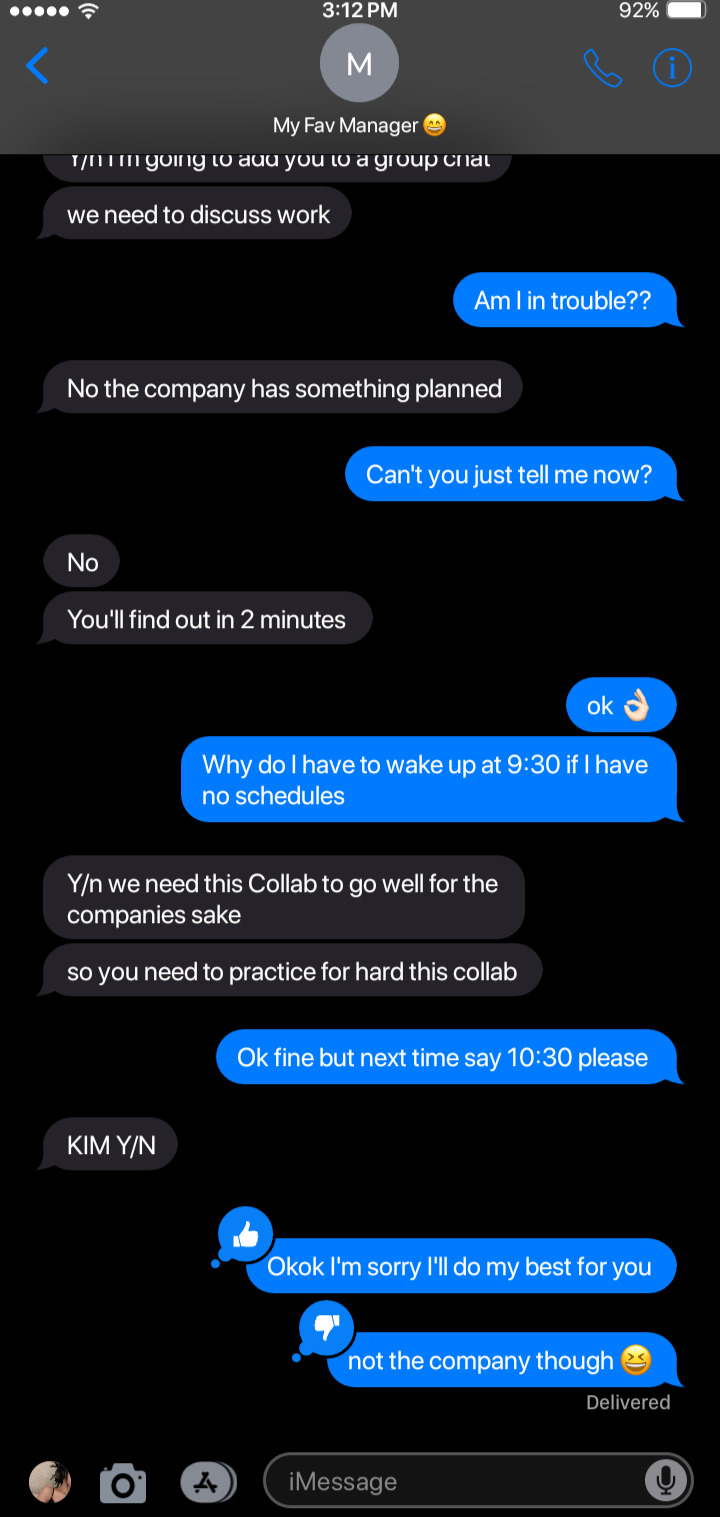This screenshot has height=1517, width=720.
Task: Open the iMessage App Store apps
Action: click(x=206, y=1482)
